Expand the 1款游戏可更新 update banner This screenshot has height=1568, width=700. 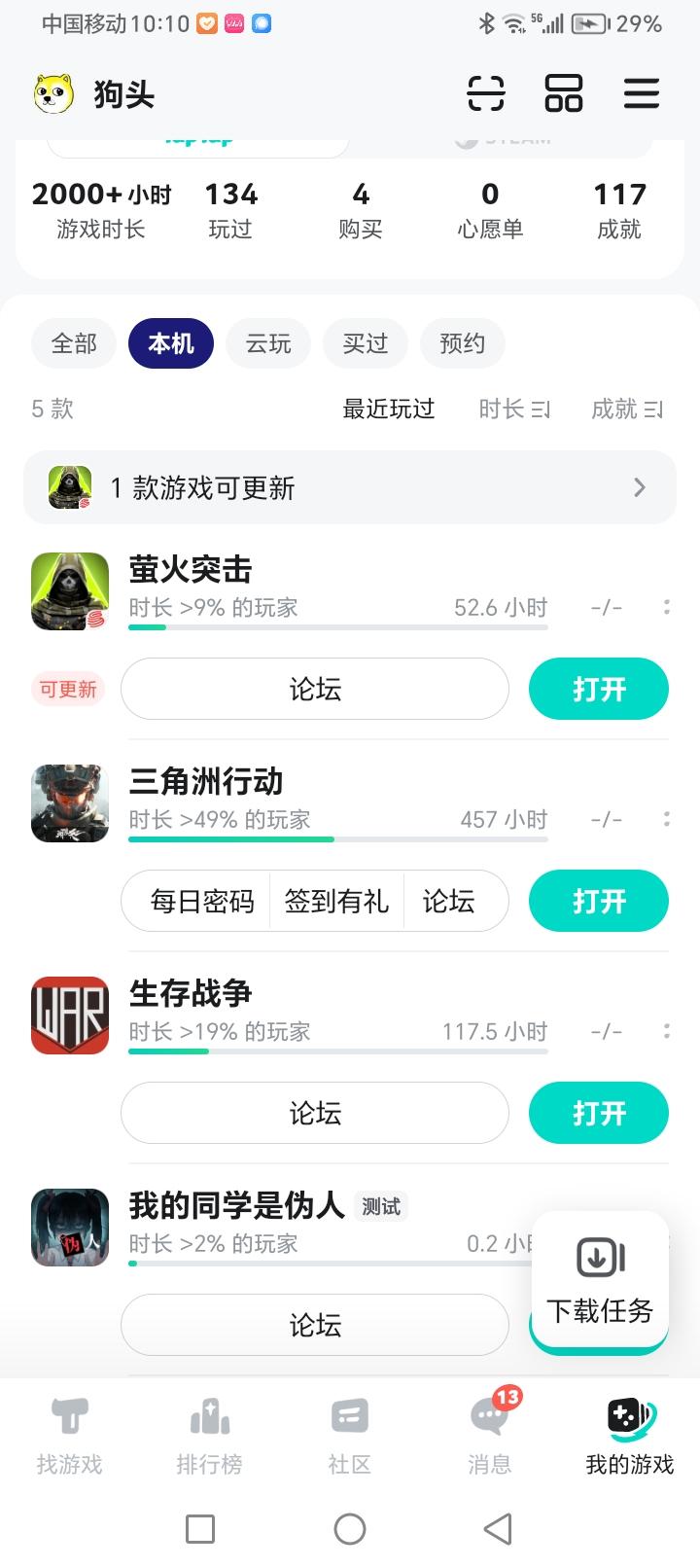(x=350, y=487)
